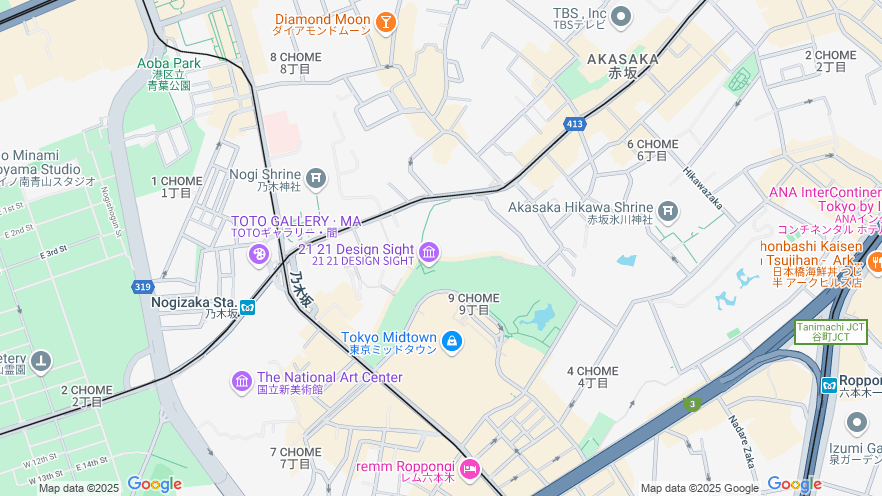Open the 21 21 Design Sight museum marker

click(430, 252)
